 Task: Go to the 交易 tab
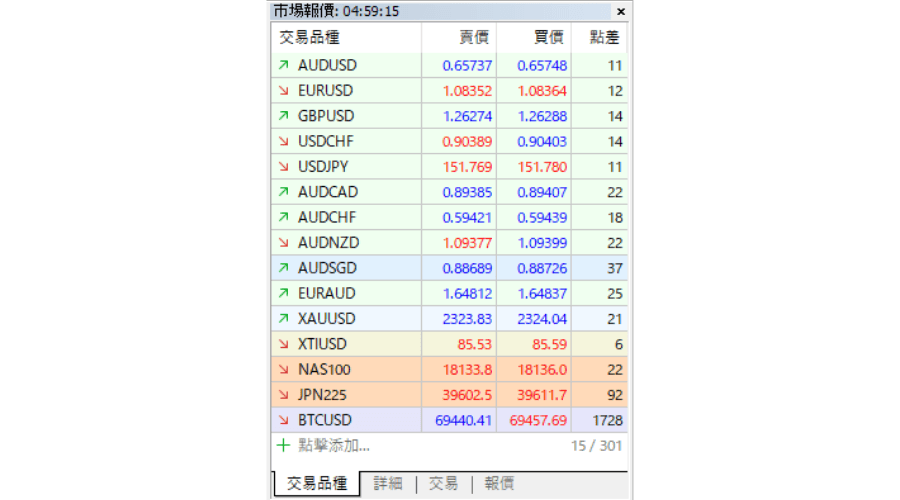tap(443, 484)
